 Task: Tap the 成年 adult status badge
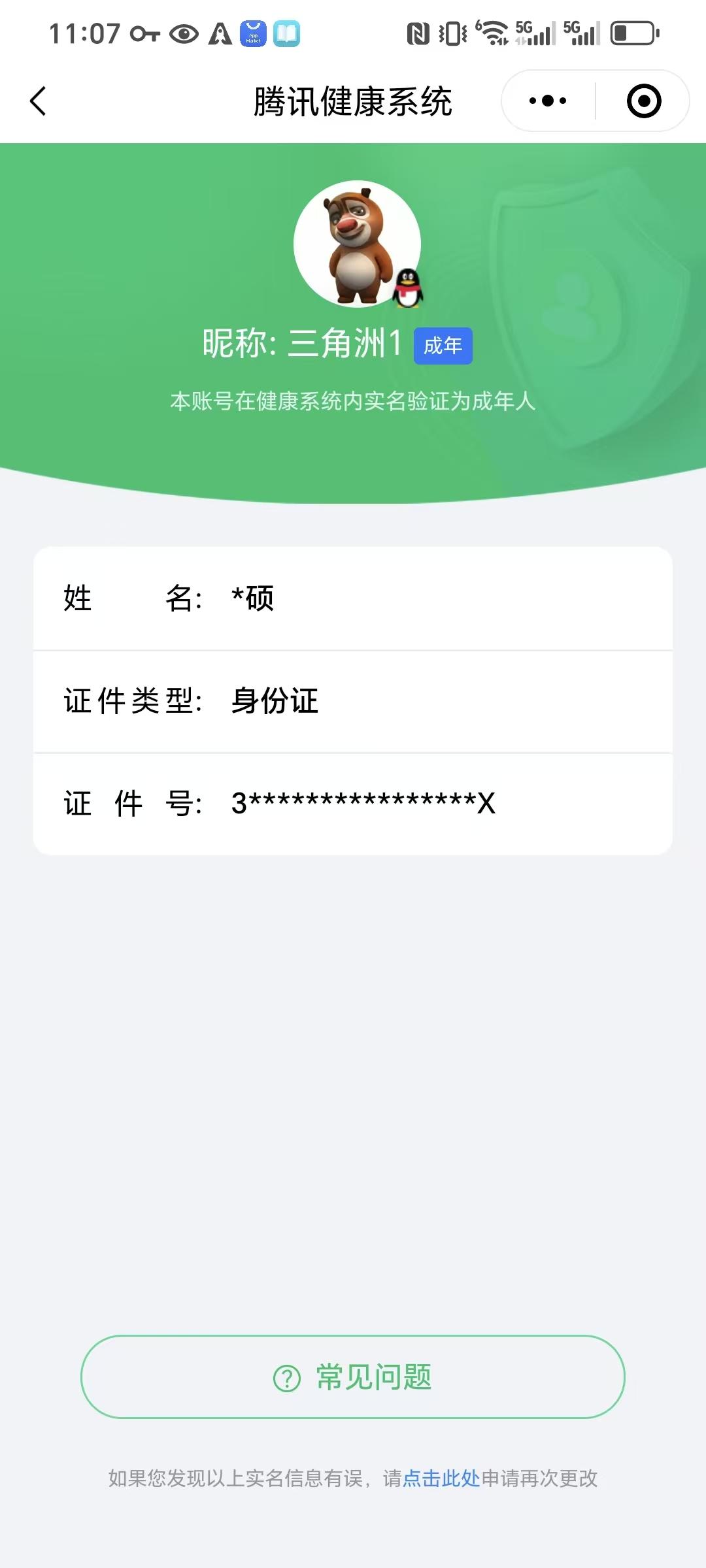click(x=443, y=346)
